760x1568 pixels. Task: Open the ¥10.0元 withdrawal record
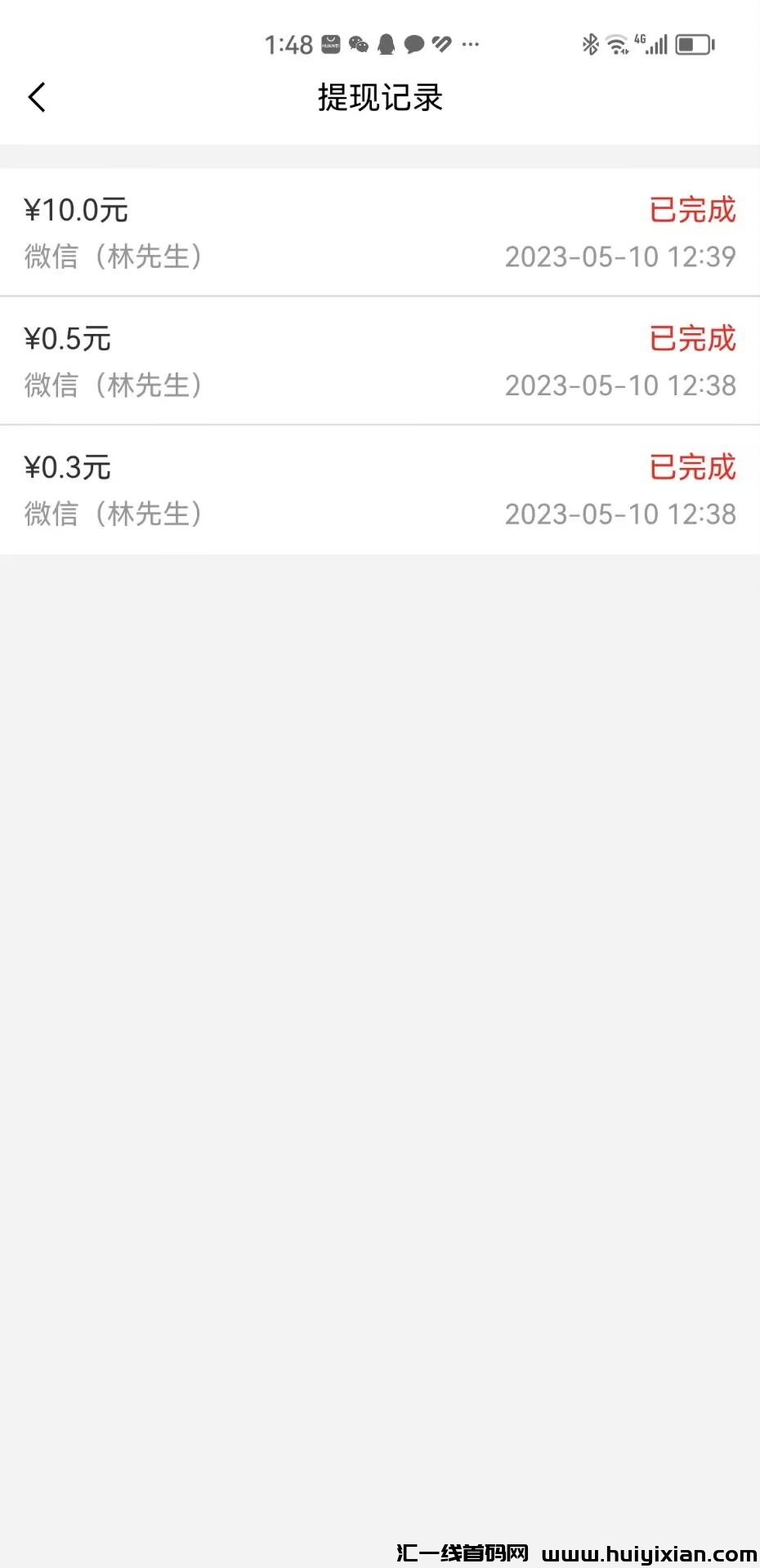pyautogui.click(x=380, y=233)
